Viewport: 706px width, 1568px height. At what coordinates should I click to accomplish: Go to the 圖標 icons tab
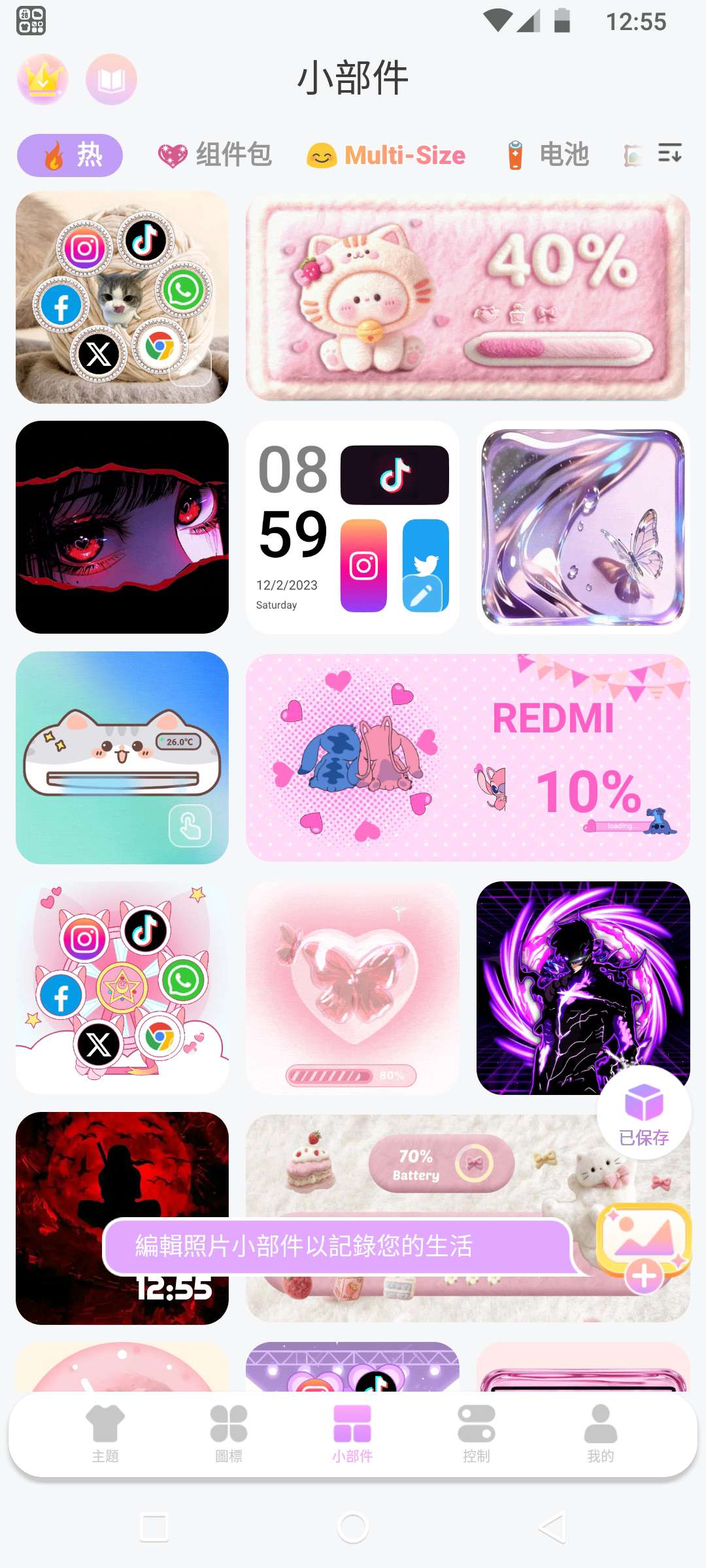tap(229, 1433)
